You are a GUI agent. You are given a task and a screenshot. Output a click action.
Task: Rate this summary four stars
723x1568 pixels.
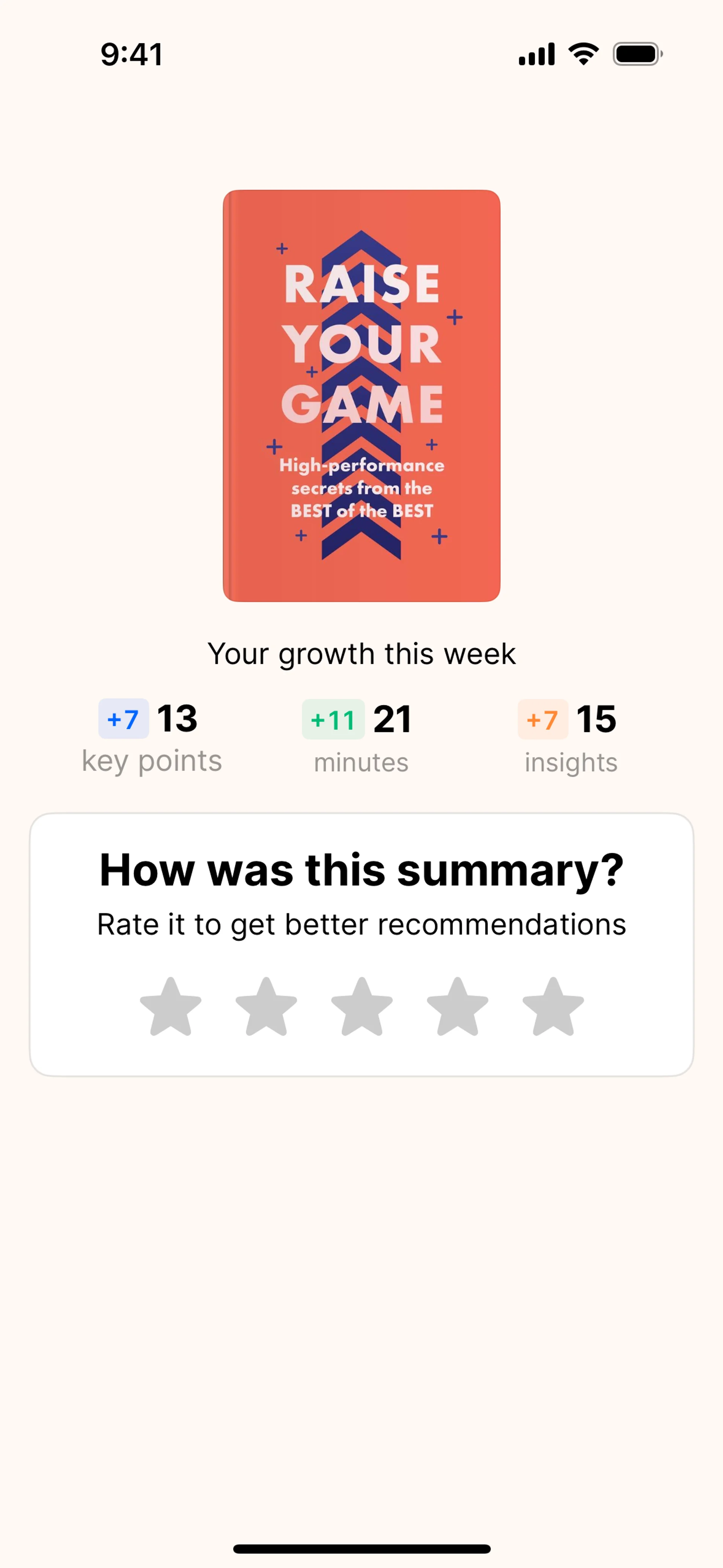coord(457,1007)
